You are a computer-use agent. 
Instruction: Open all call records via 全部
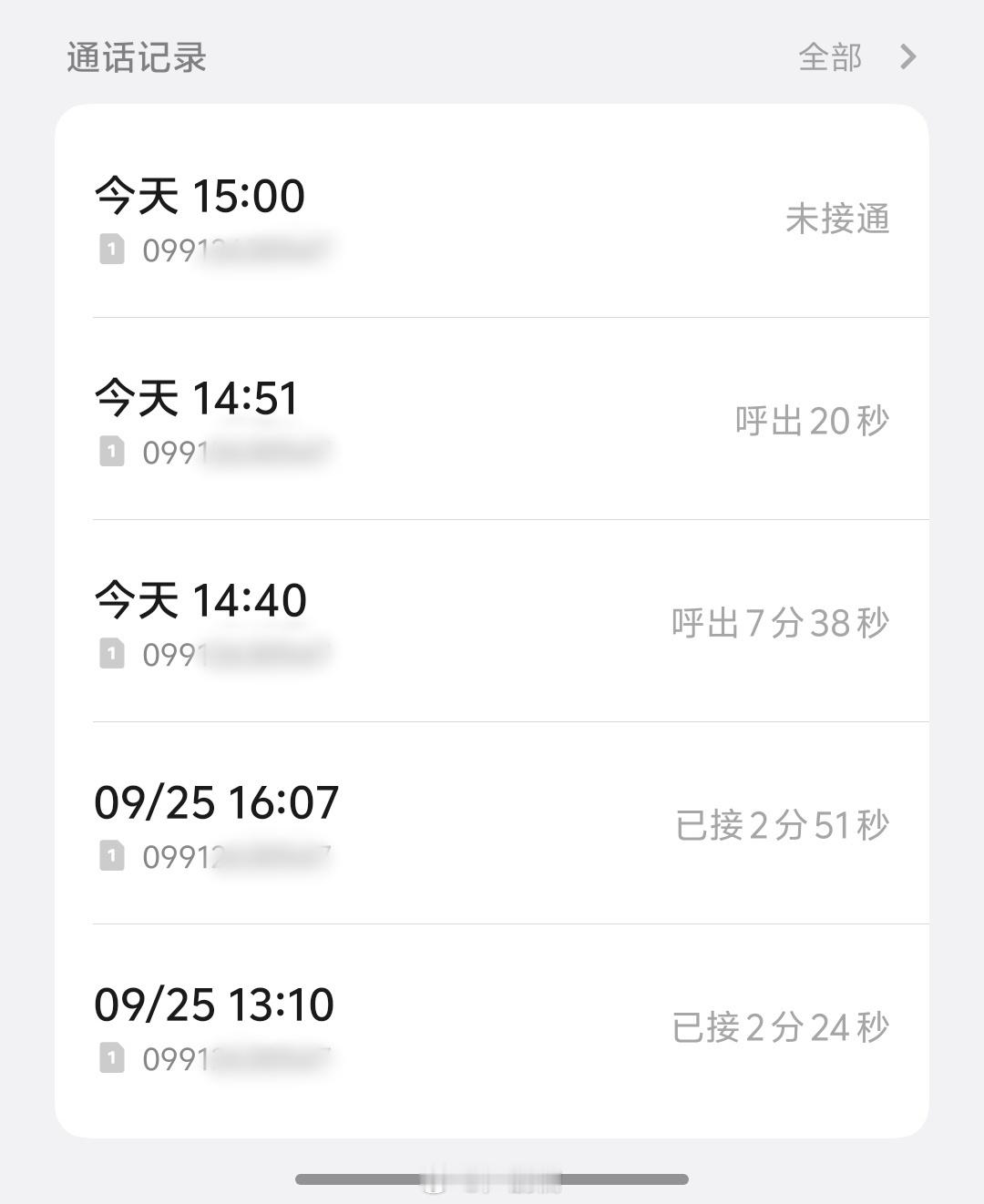[x=855, y=57]
